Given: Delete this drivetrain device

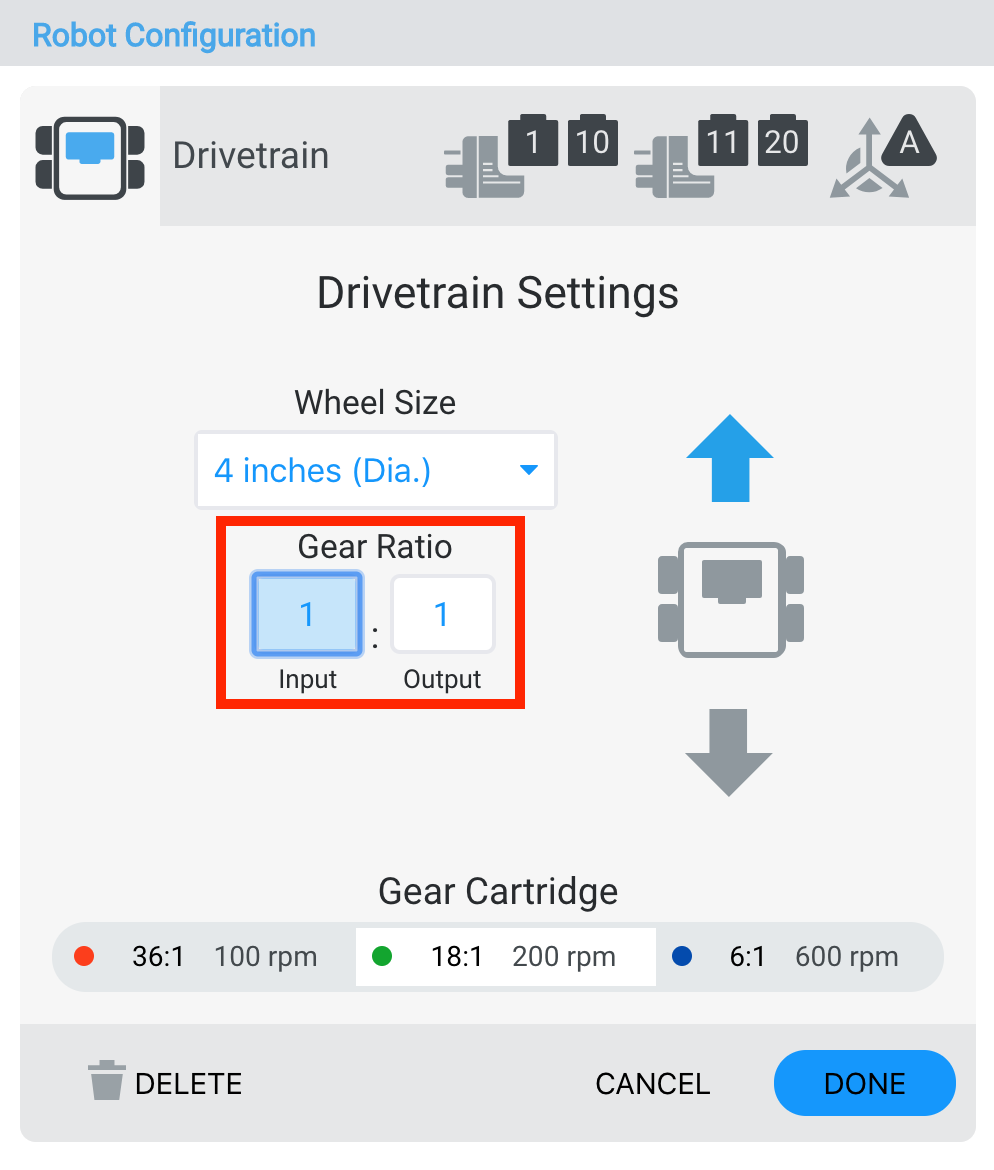Looking at the screenshot, I should (166, 1083).
